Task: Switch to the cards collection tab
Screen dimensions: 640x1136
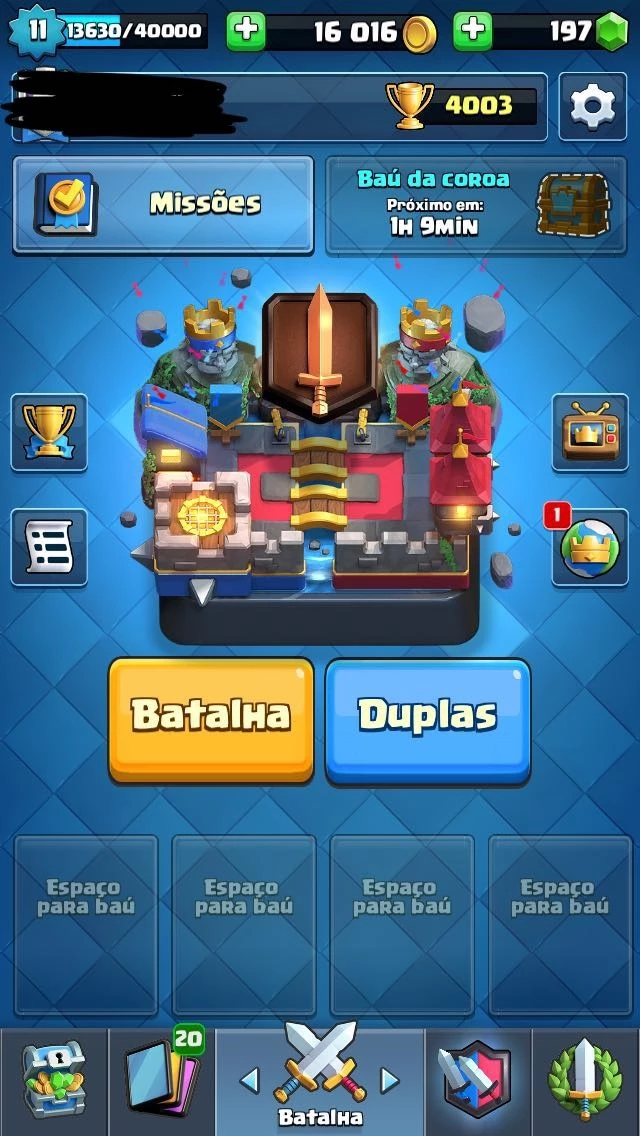Action: 160,1081
